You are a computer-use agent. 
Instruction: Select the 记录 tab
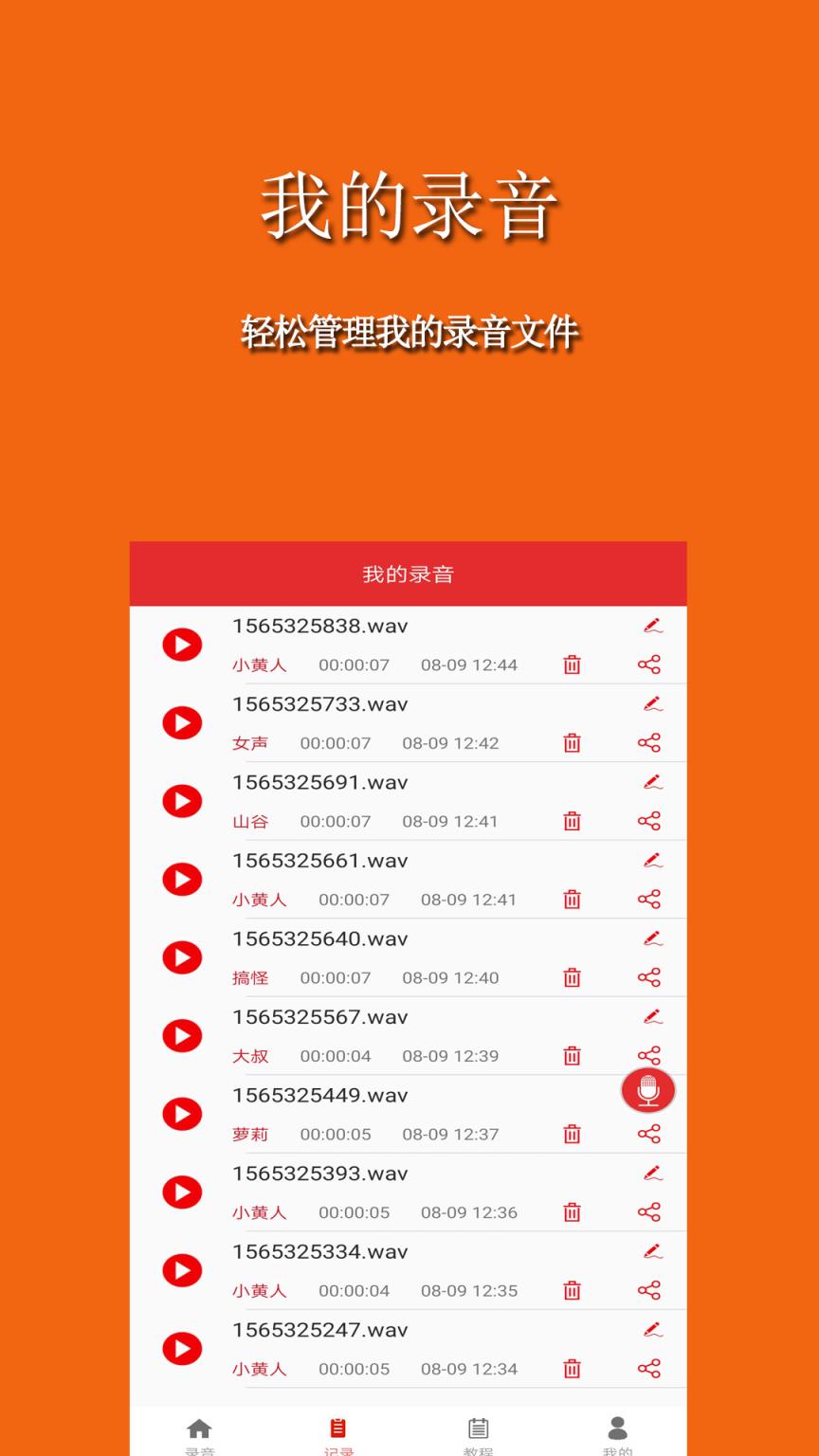(338, 1431)
